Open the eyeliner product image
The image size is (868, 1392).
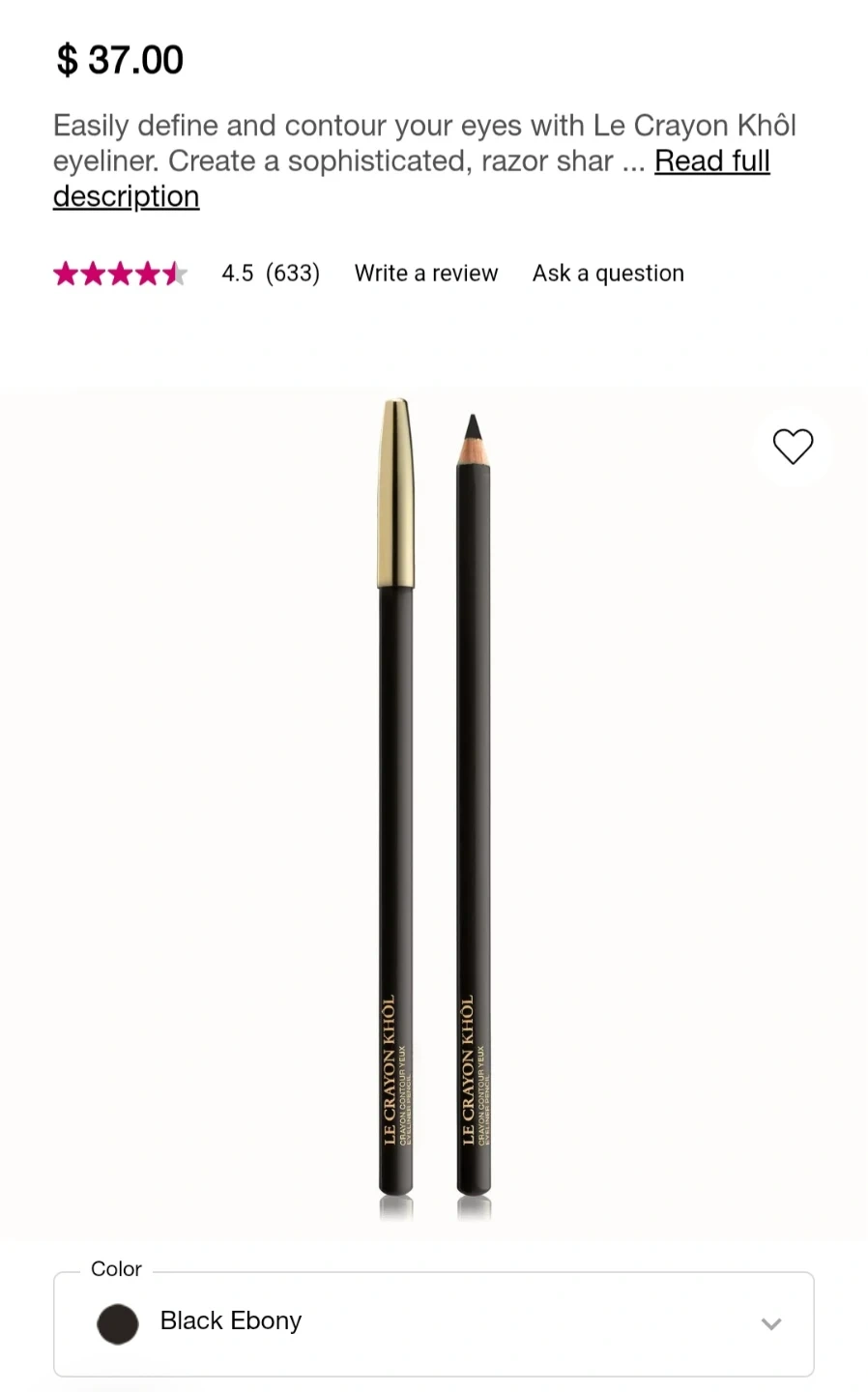click(x=433, y=812)
